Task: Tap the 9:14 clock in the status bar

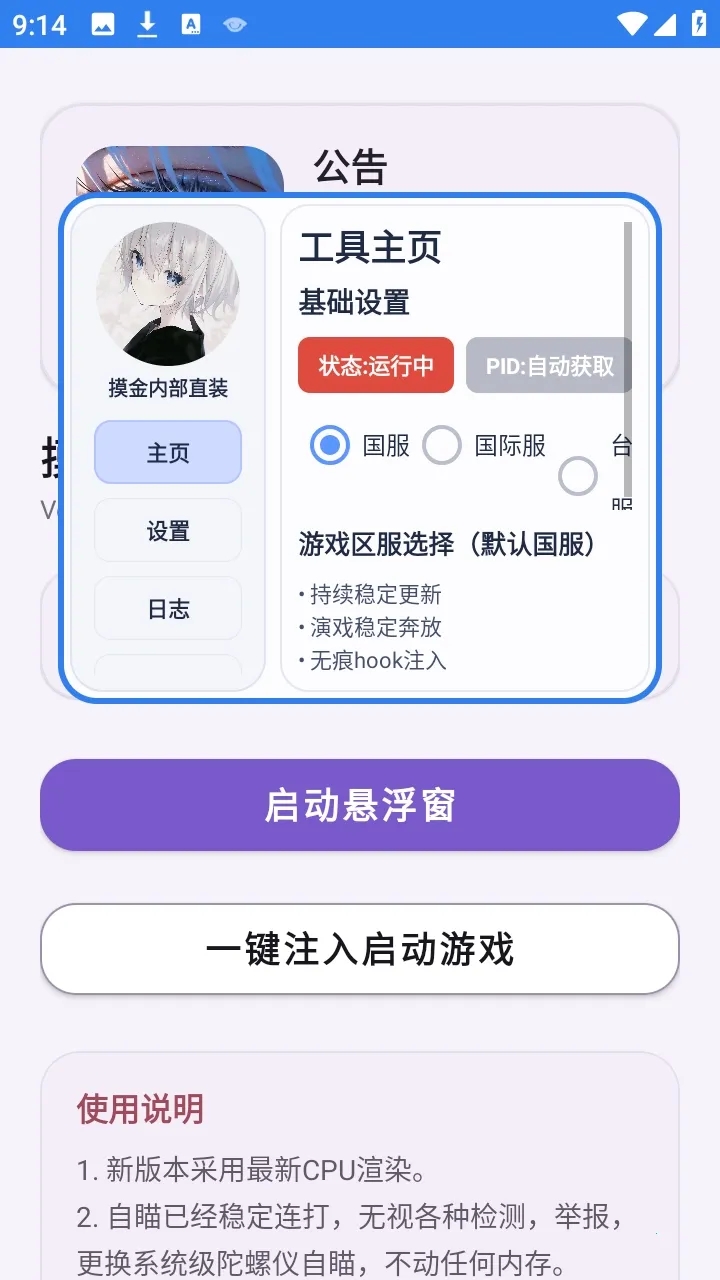Action: (x=41, y=24)
